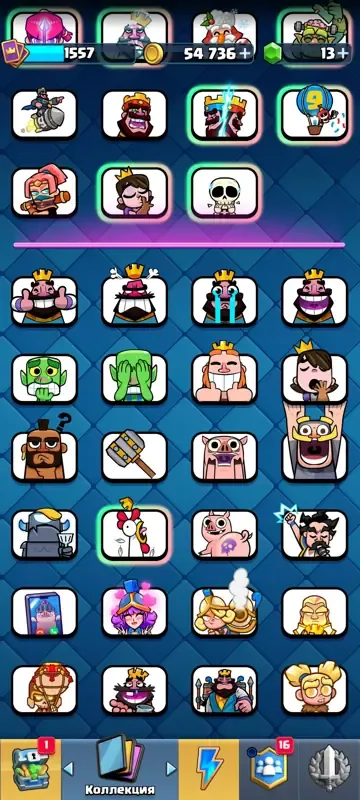Pick the pig with skull tattoo emote
The height and width of the screenshot is (800, 360).
224,534
